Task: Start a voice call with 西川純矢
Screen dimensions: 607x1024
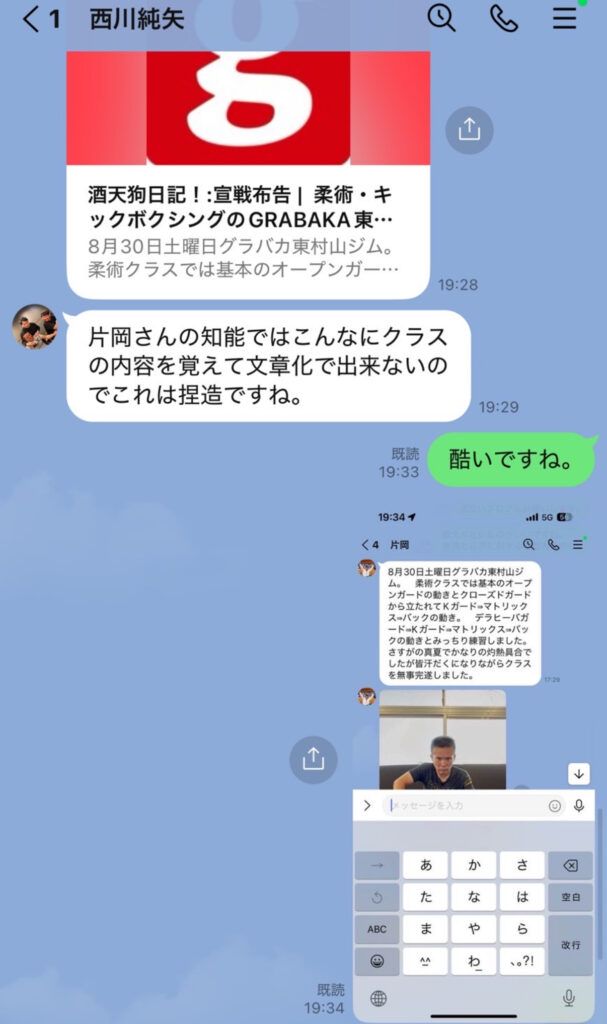Action: (504, 19)
